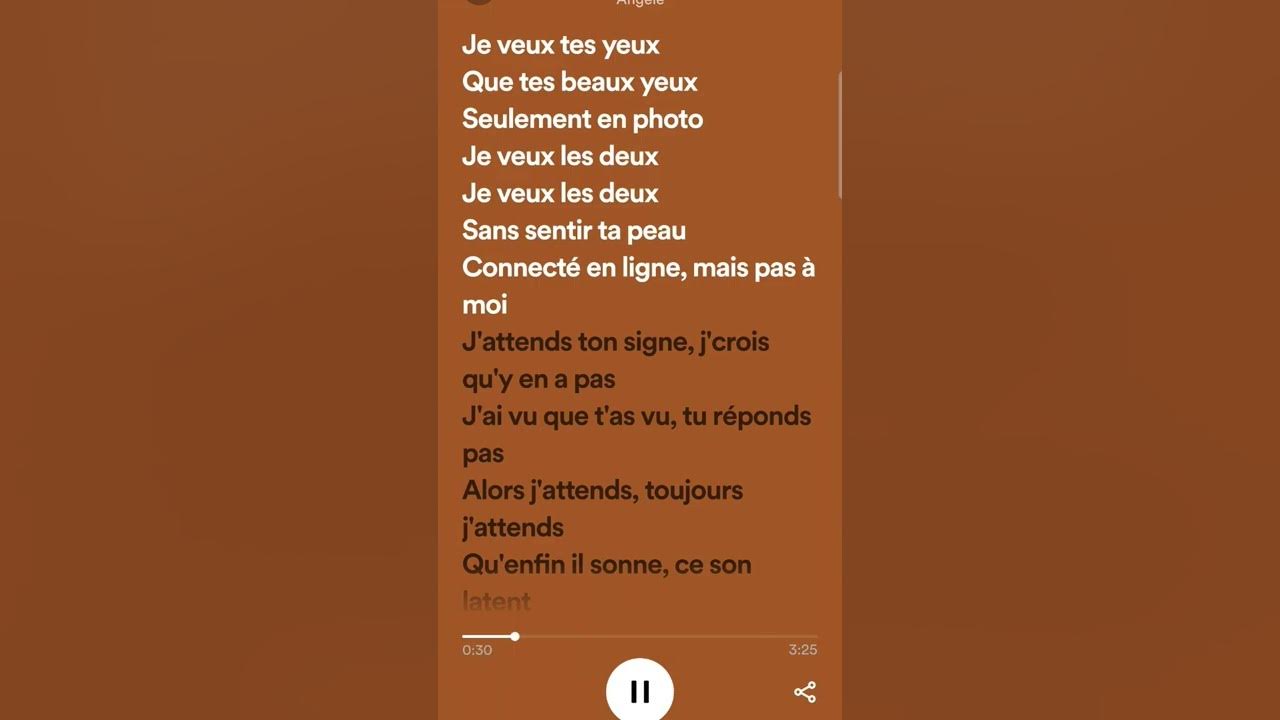1280x720 pixels.
Task: Seek using the song progress bar
Action: click(639, 636)
